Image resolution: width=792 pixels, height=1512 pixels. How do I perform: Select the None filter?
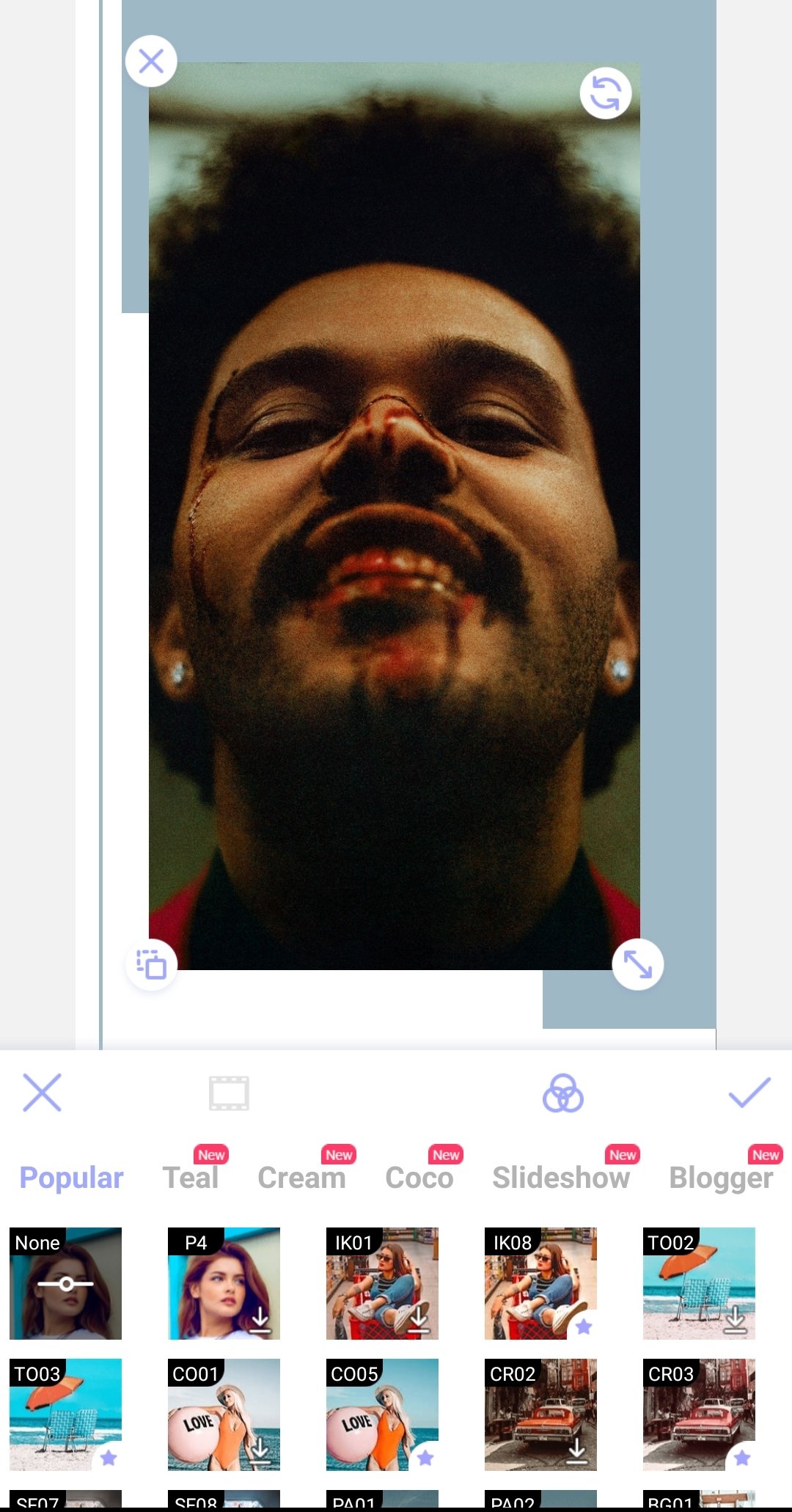pyautogui.click(x=65, y=1283)
